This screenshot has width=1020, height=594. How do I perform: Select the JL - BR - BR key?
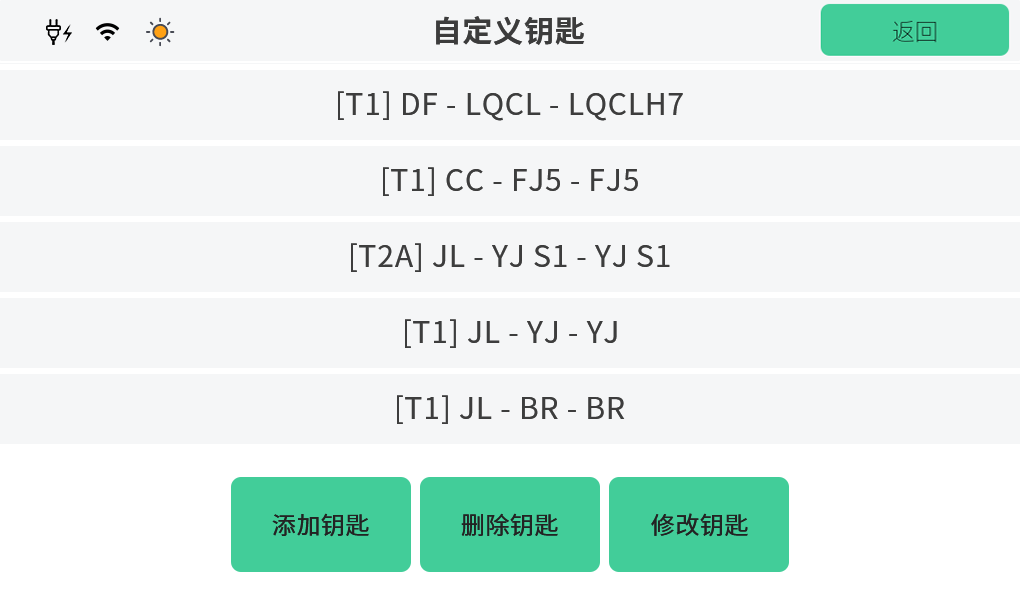(510, 408)
